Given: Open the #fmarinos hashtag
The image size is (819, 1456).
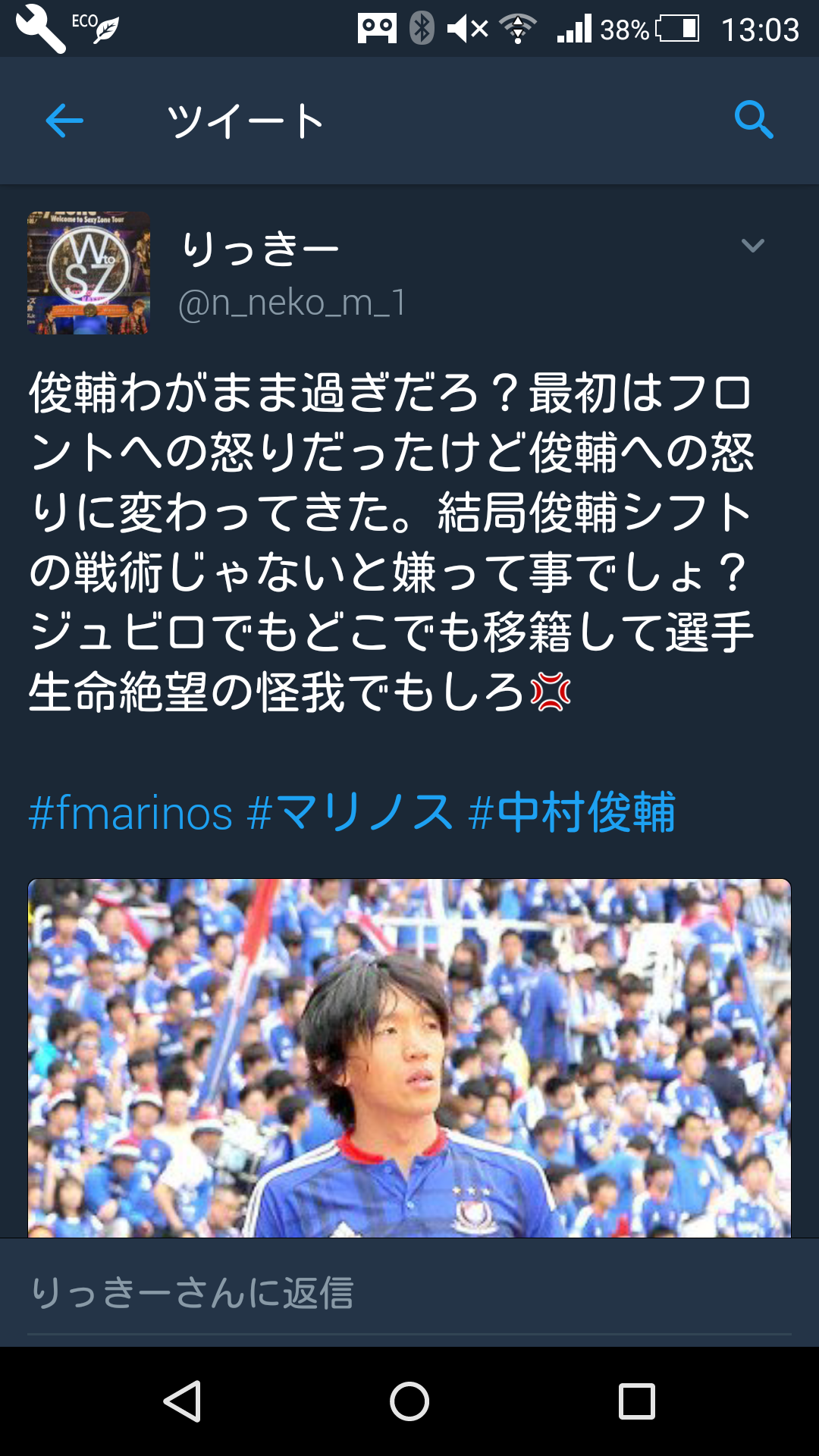Looking at the screenshot, I should coord(130,813).
